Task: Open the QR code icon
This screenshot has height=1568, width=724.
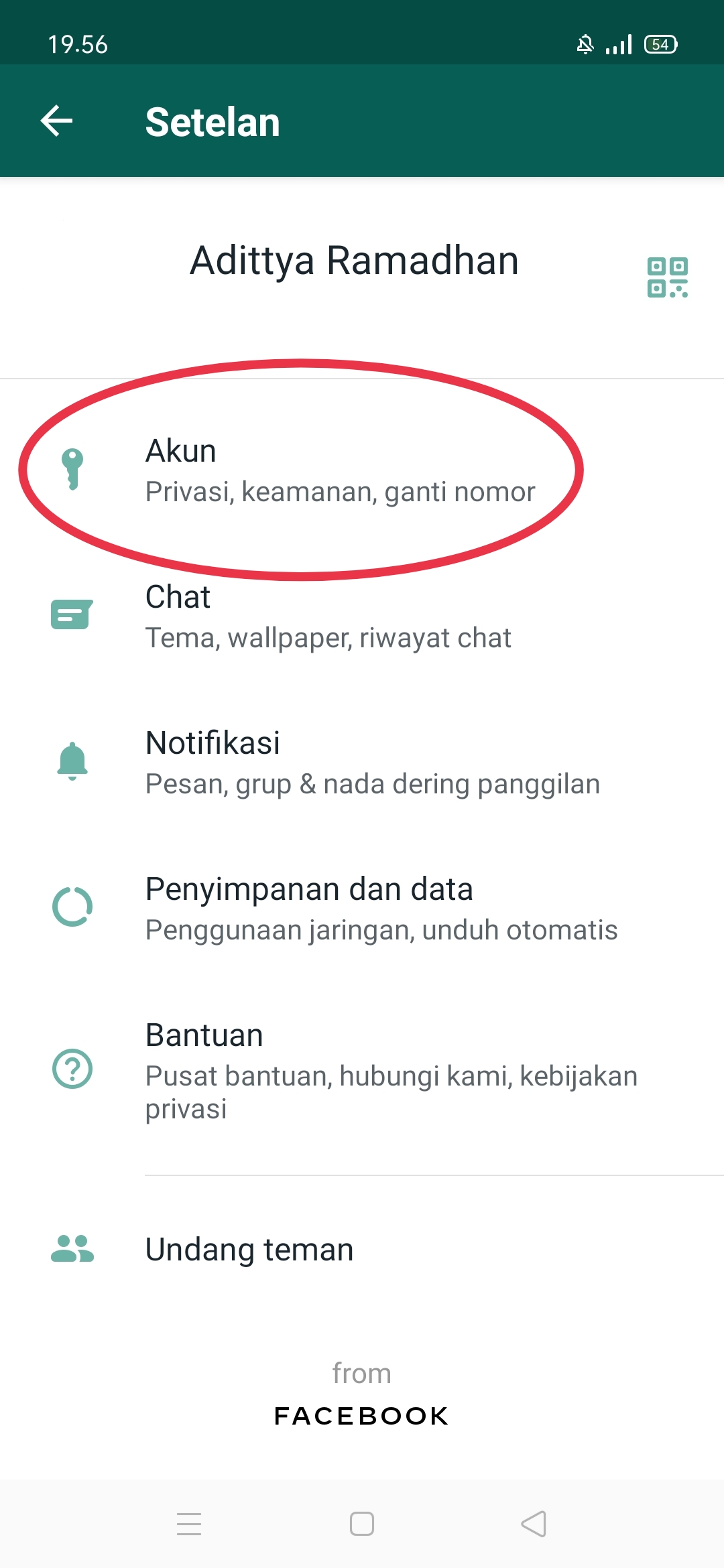Action: (668, 277)
